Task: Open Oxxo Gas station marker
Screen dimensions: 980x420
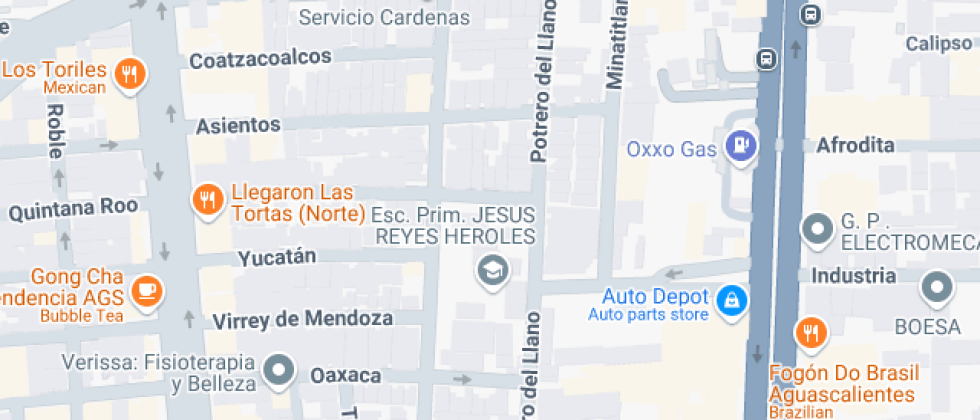Action: [742, 146]
